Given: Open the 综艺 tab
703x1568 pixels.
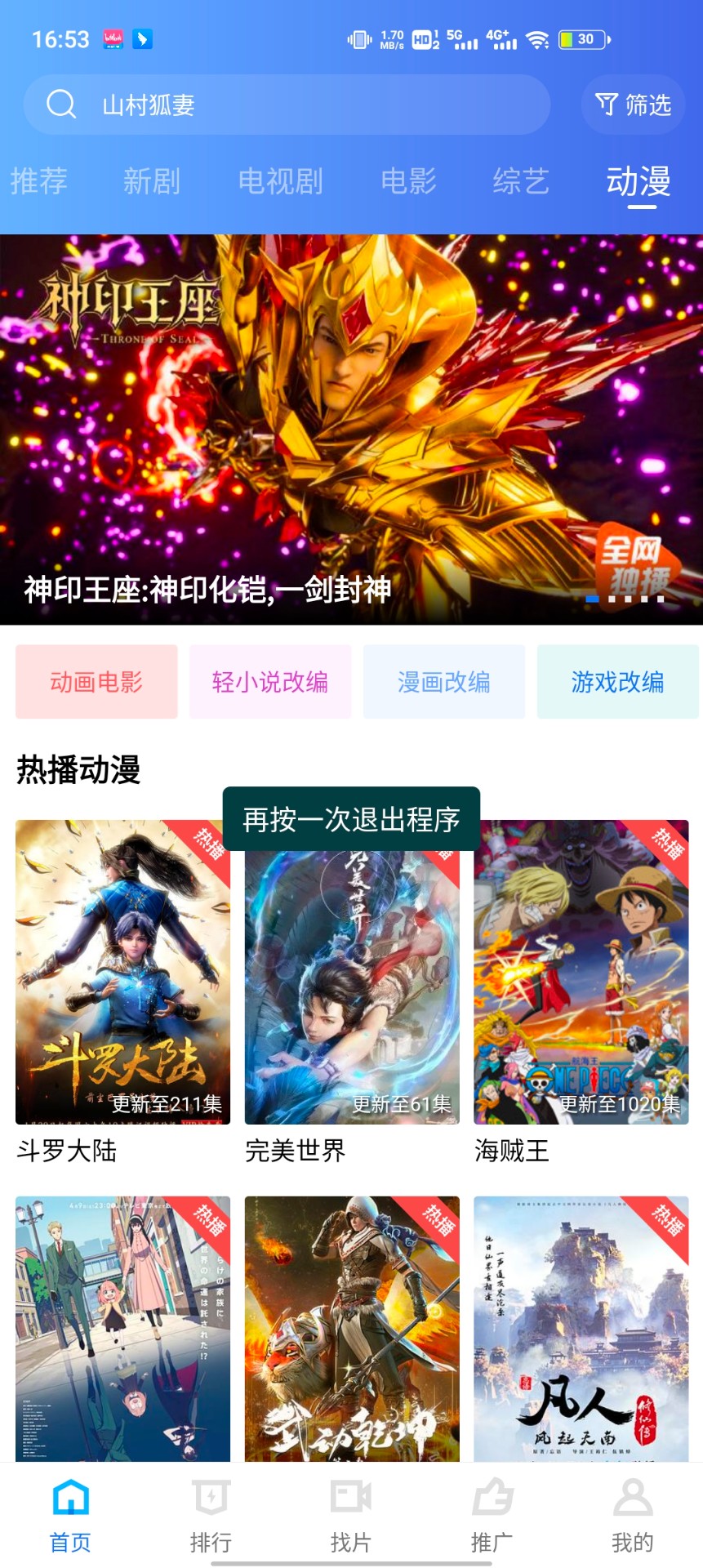Looking at the screenshot, I should pyautogui.click(x=519, y=181).
